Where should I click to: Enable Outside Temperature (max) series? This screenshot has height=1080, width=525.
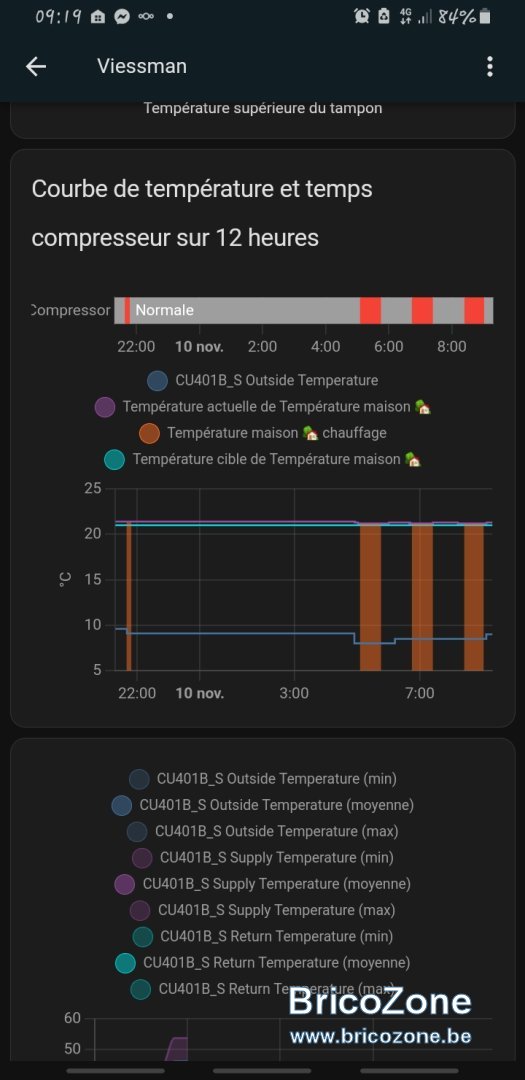pyautogui.click(x=262, y=831)
